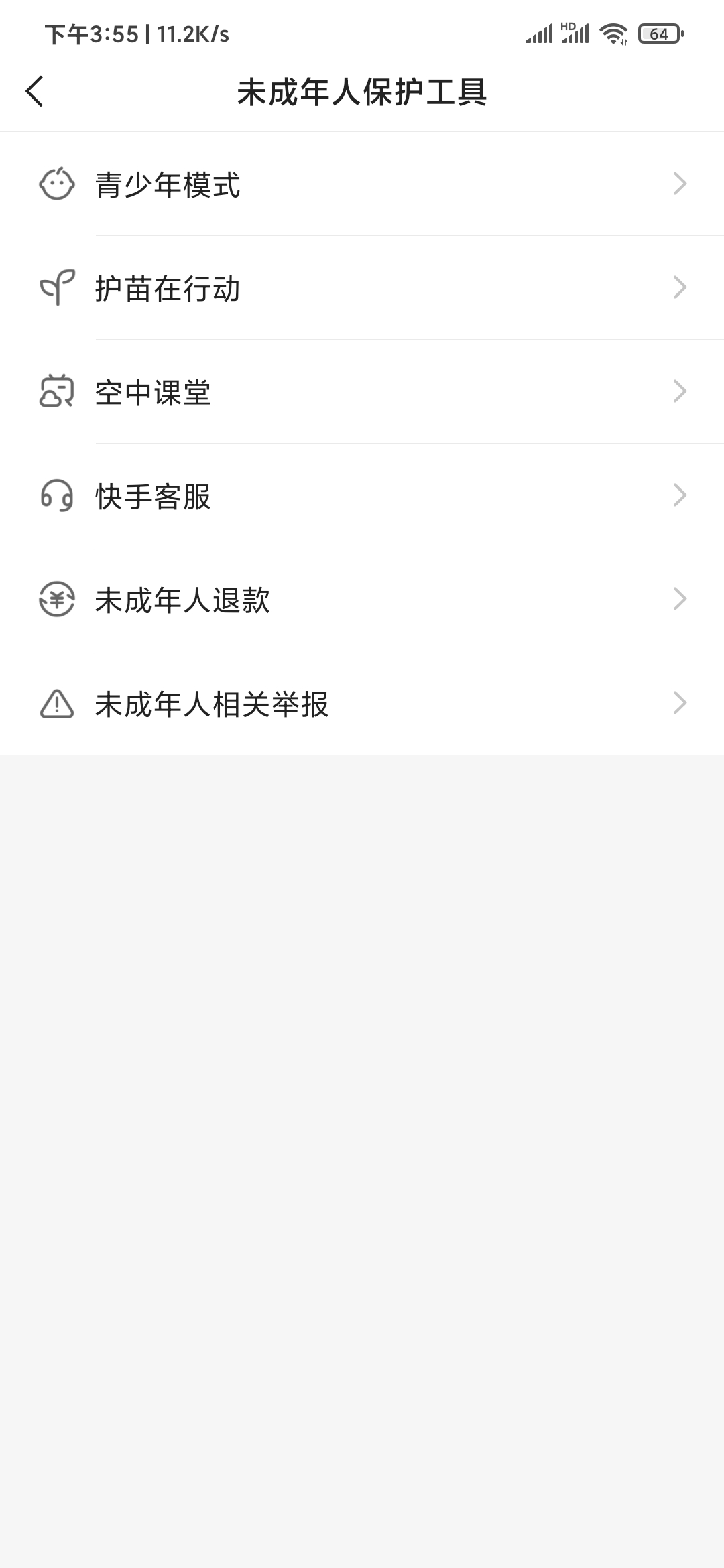Click the 快手客服 headset icon
The width and height of the screenshot is (724, 1568).
pyautogui.click(x=57, y=497)
